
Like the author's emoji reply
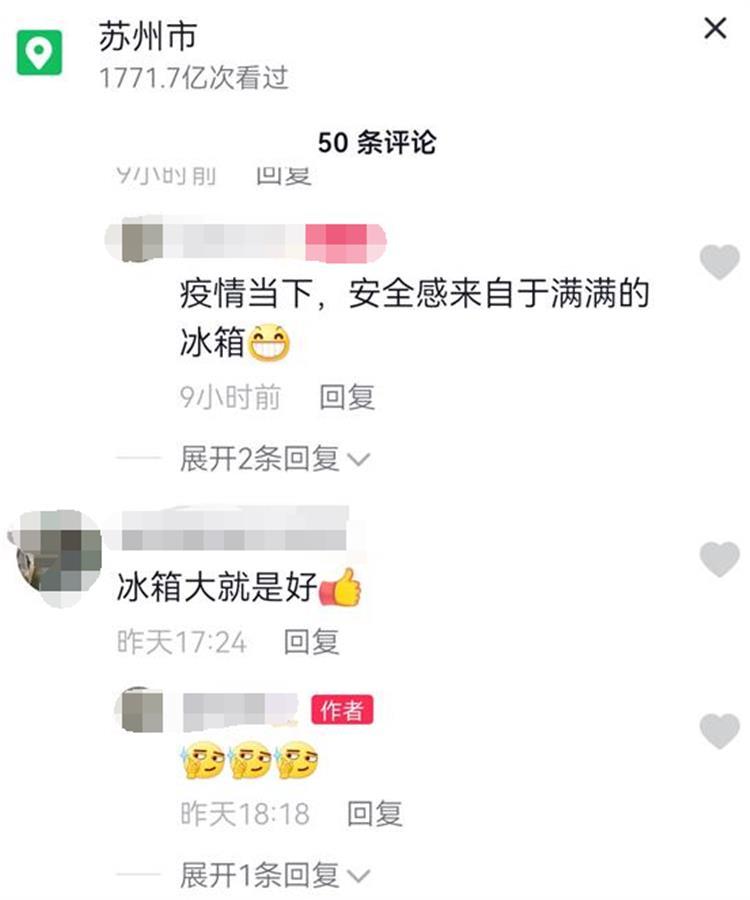(719, 732)
